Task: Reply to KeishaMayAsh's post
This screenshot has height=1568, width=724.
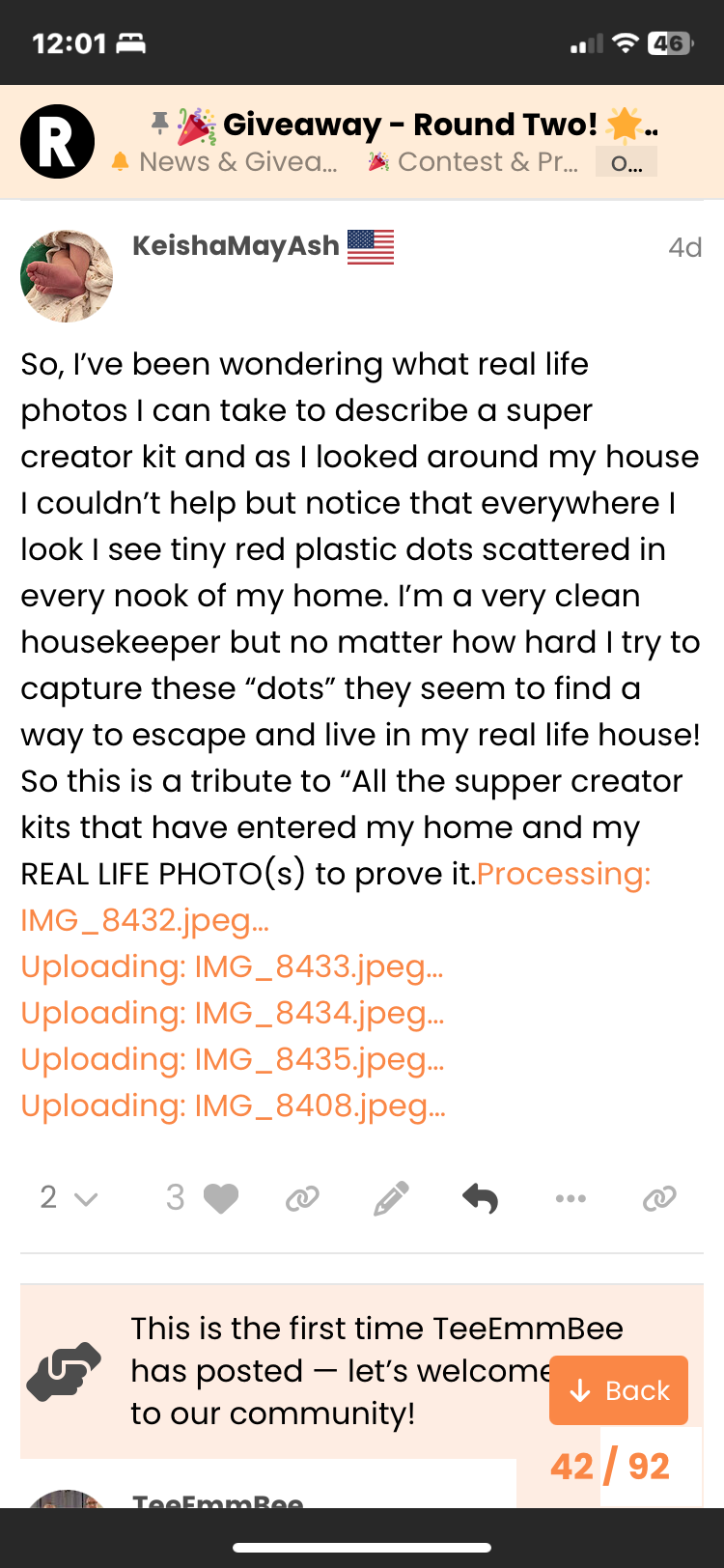Action: (x=480, y=1198)
